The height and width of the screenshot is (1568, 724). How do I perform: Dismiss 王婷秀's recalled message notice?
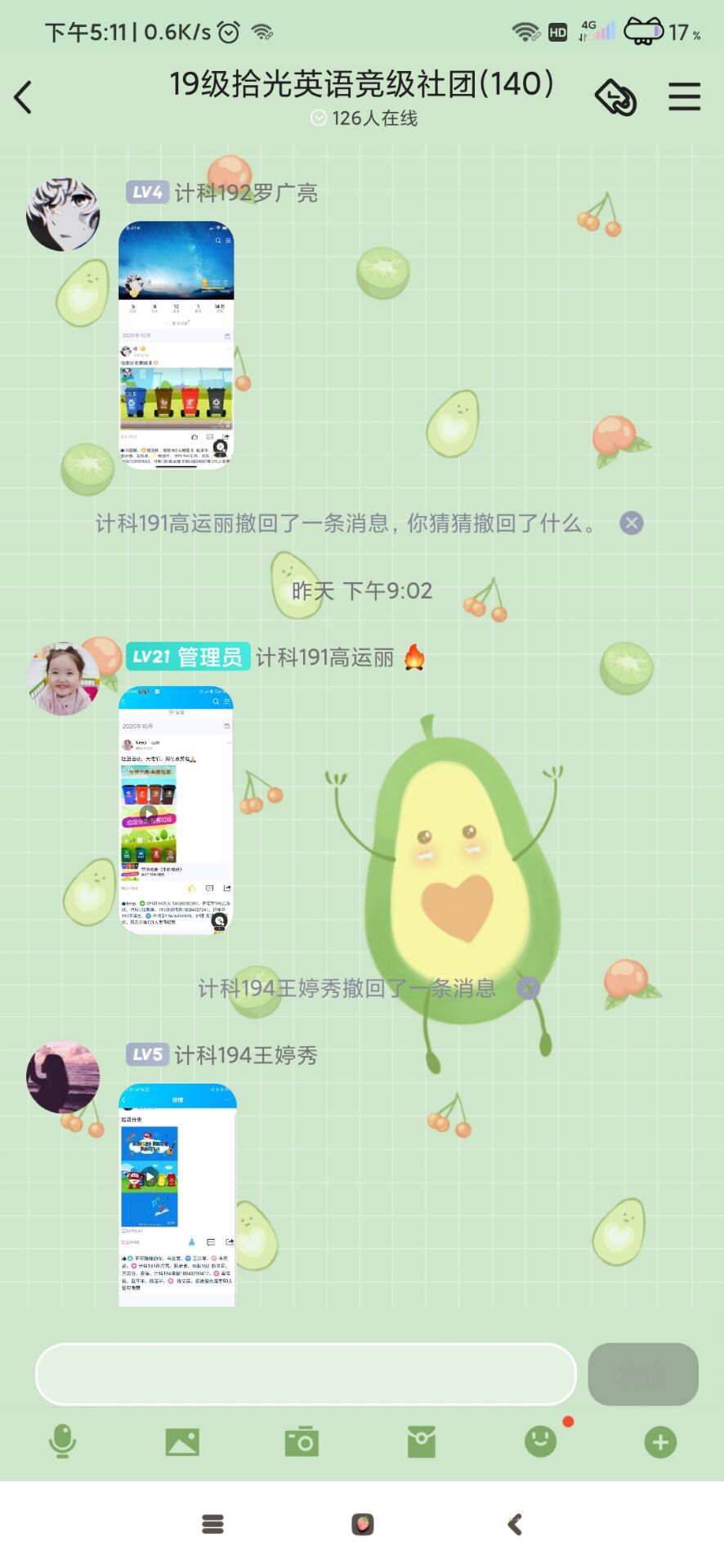(x=529, y=988)
